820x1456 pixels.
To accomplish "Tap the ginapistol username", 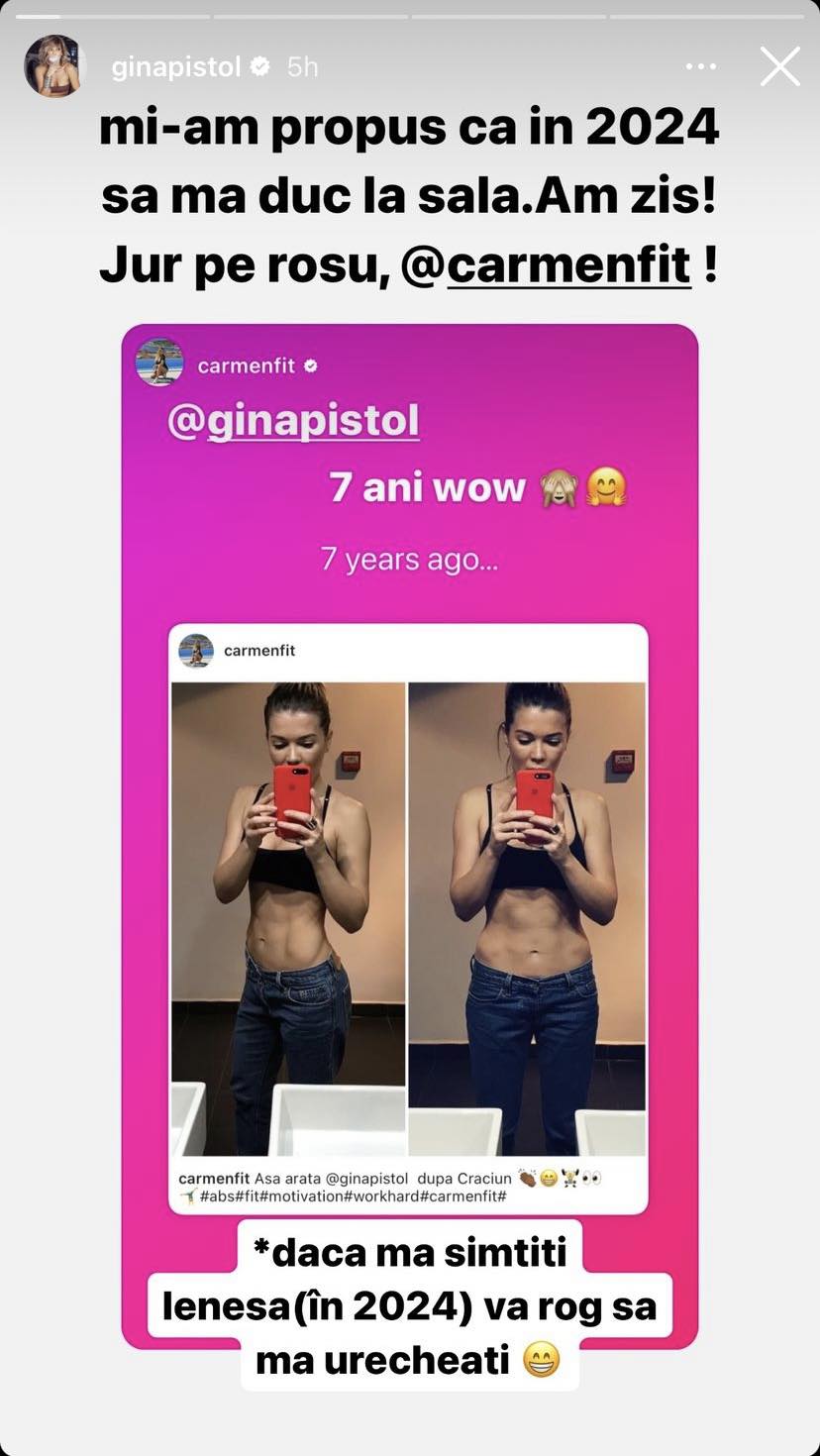I will coord(176,67).
